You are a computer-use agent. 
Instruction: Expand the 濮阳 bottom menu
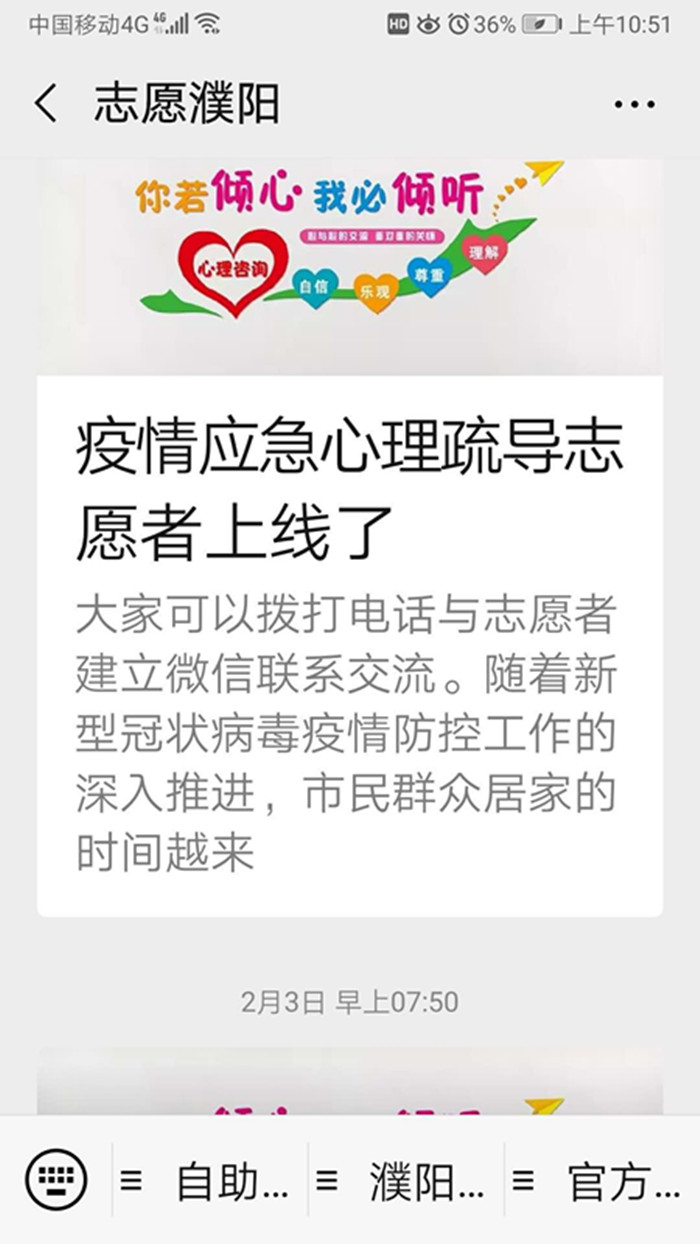pos(406,1182)
